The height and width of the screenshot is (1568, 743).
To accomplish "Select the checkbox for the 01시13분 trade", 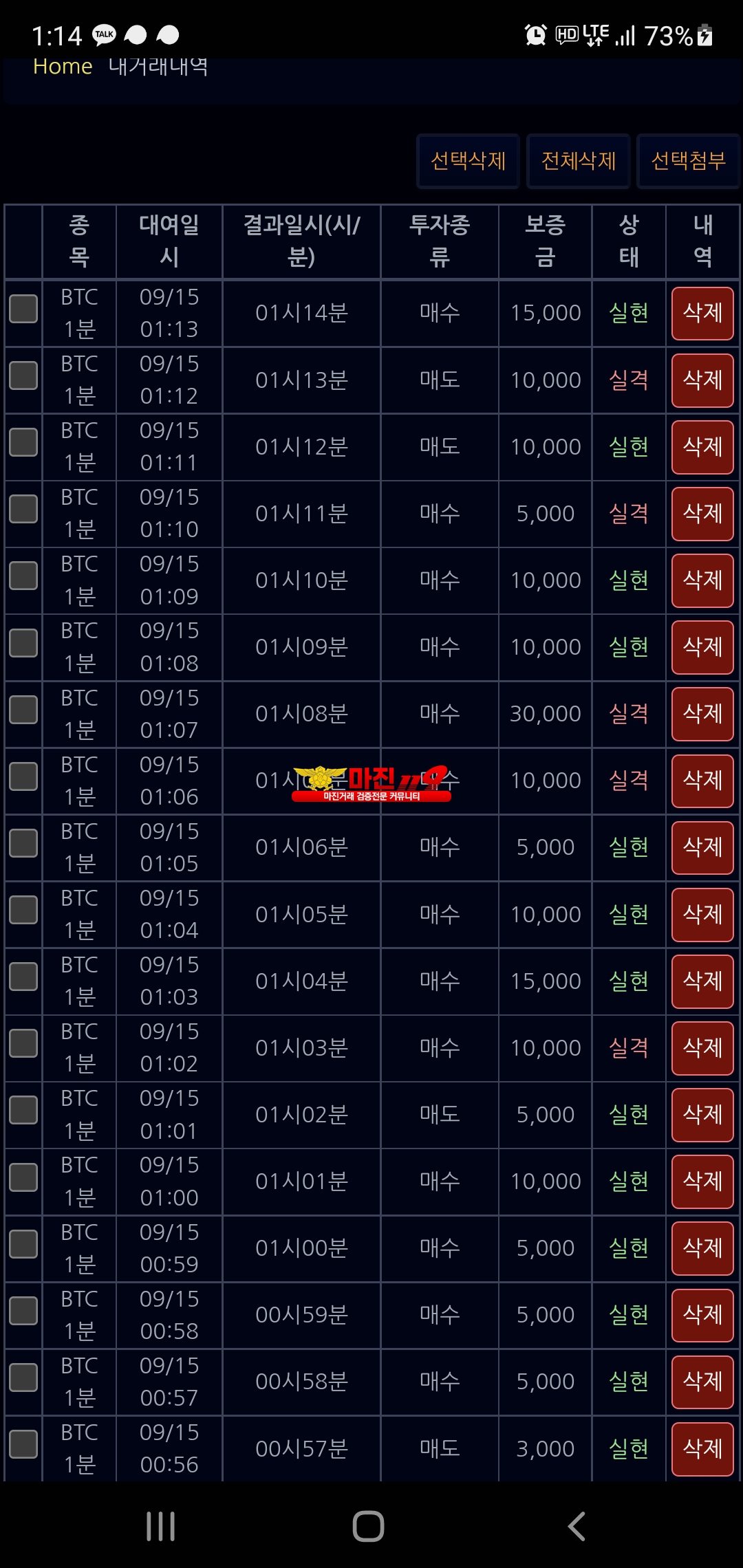I will pos(23,375).
